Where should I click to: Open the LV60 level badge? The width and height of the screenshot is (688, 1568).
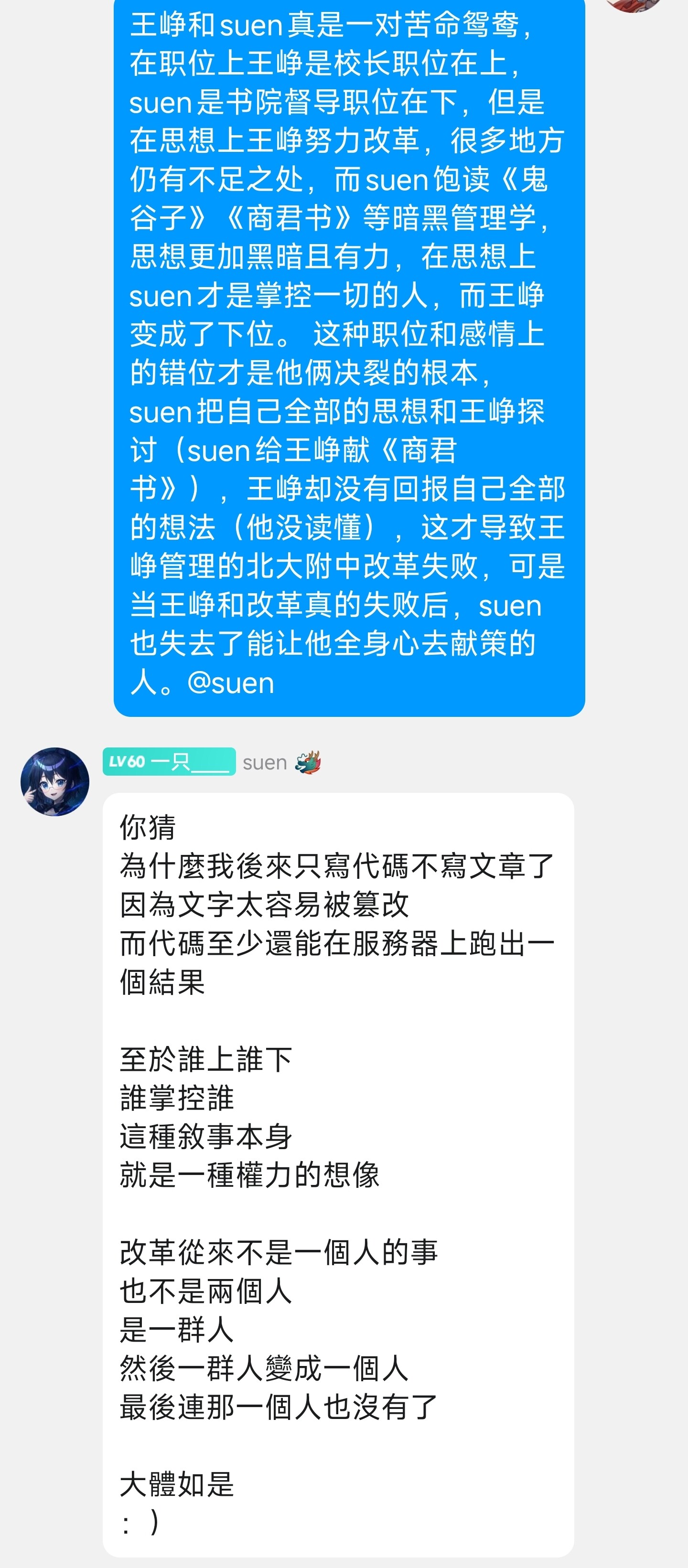169,761
